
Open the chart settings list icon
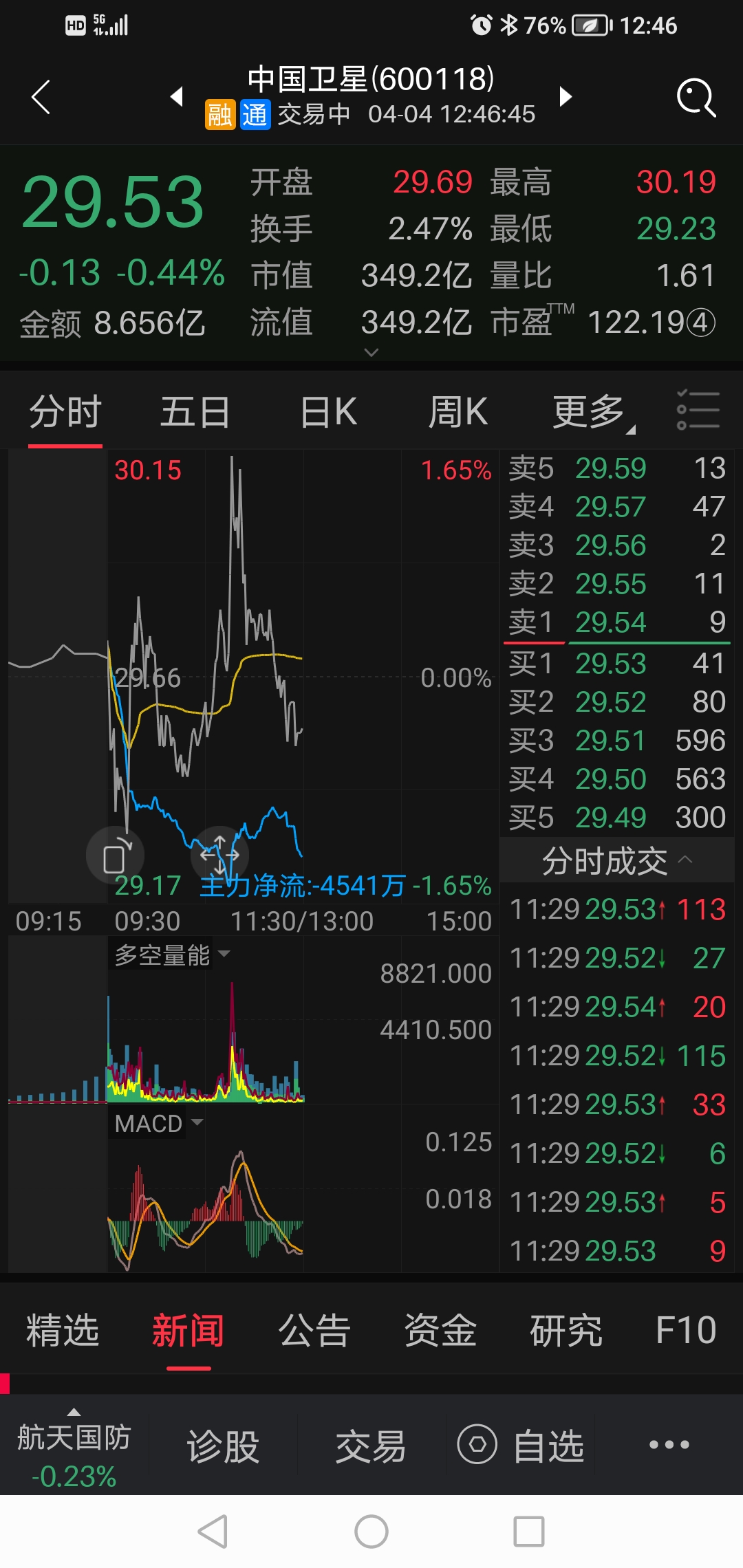[698, 411]
